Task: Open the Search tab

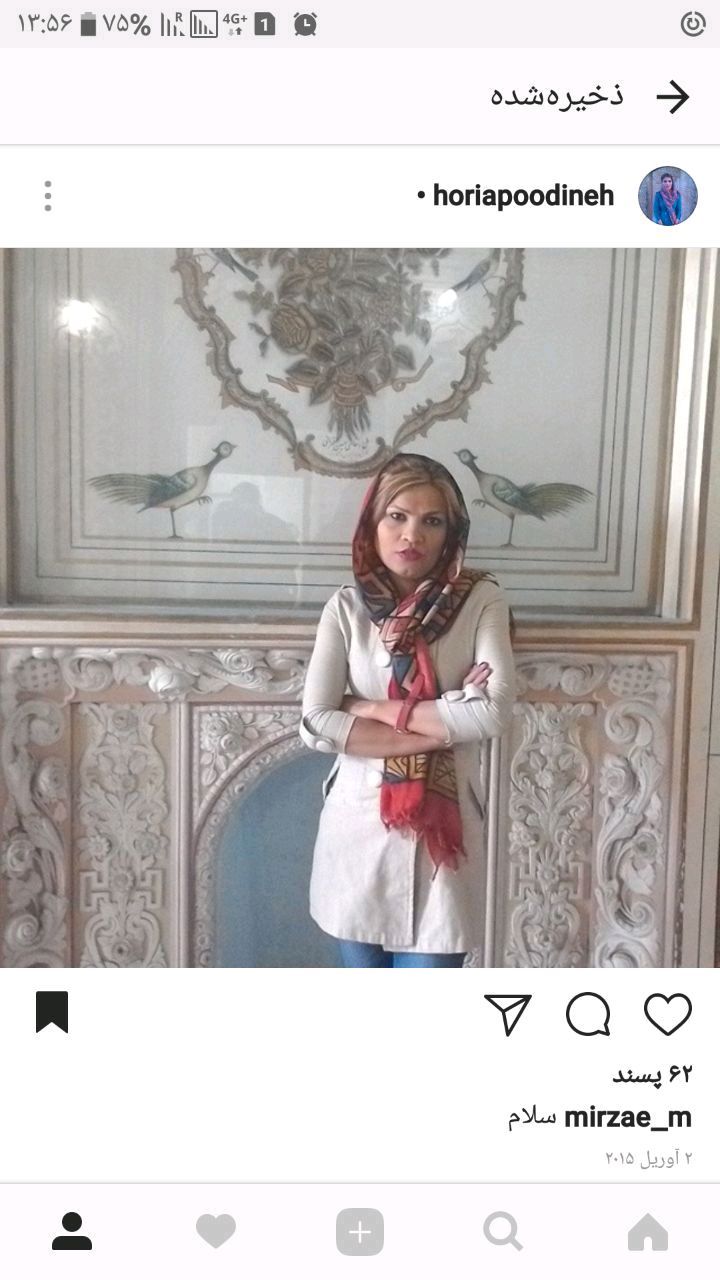Action: [503, 1232]
